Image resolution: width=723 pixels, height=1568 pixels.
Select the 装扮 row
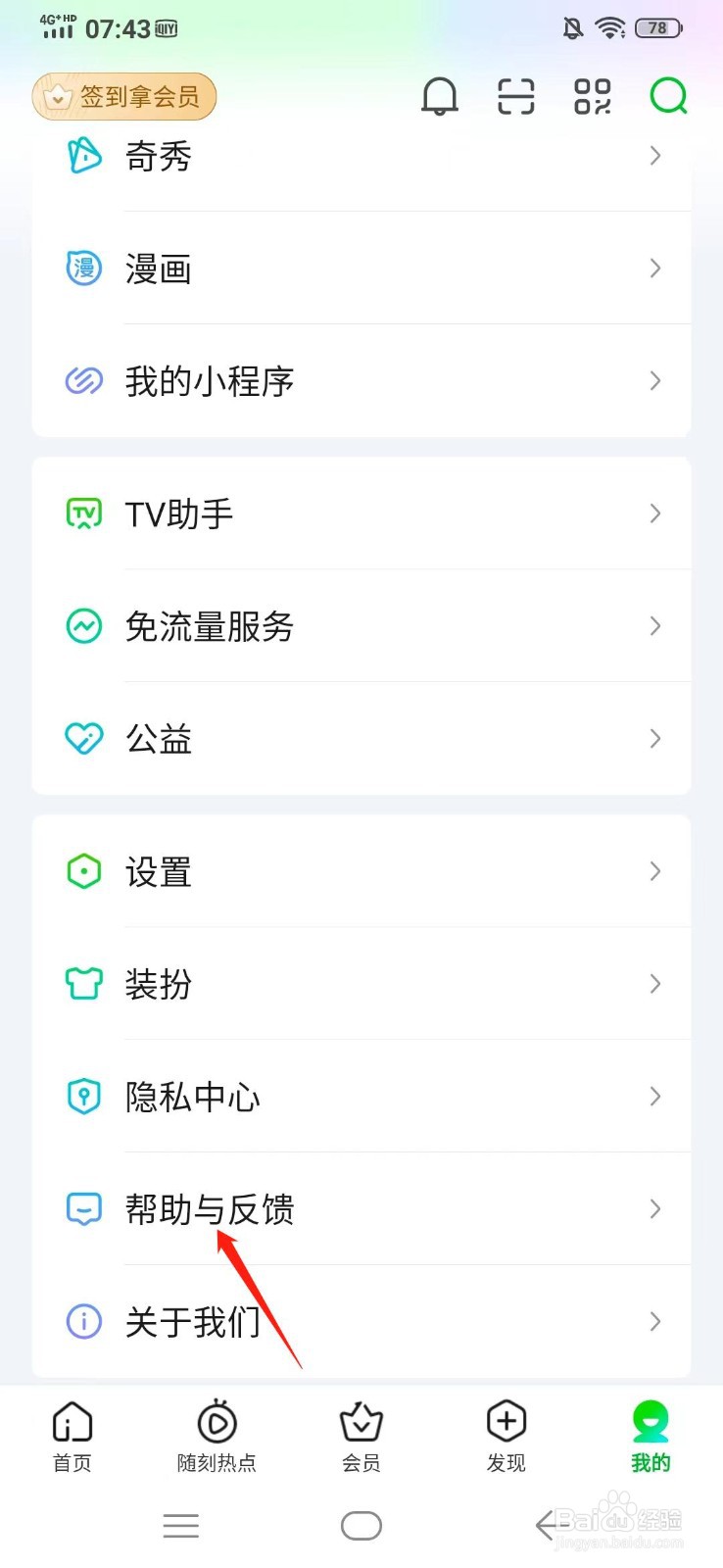361,984
